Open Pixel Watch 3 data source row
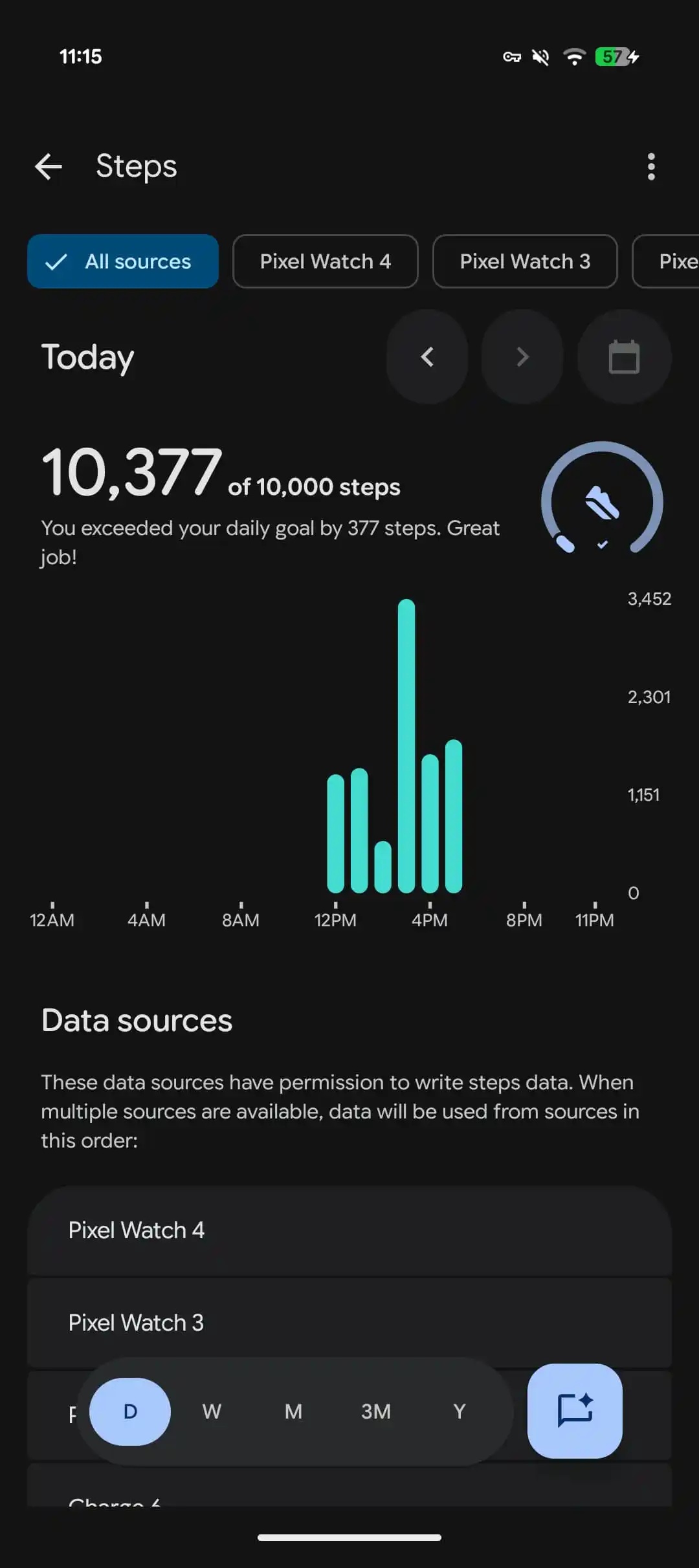Viewport: 699px width, 1568px height. pyautogui.click(x=349, y=1323)
